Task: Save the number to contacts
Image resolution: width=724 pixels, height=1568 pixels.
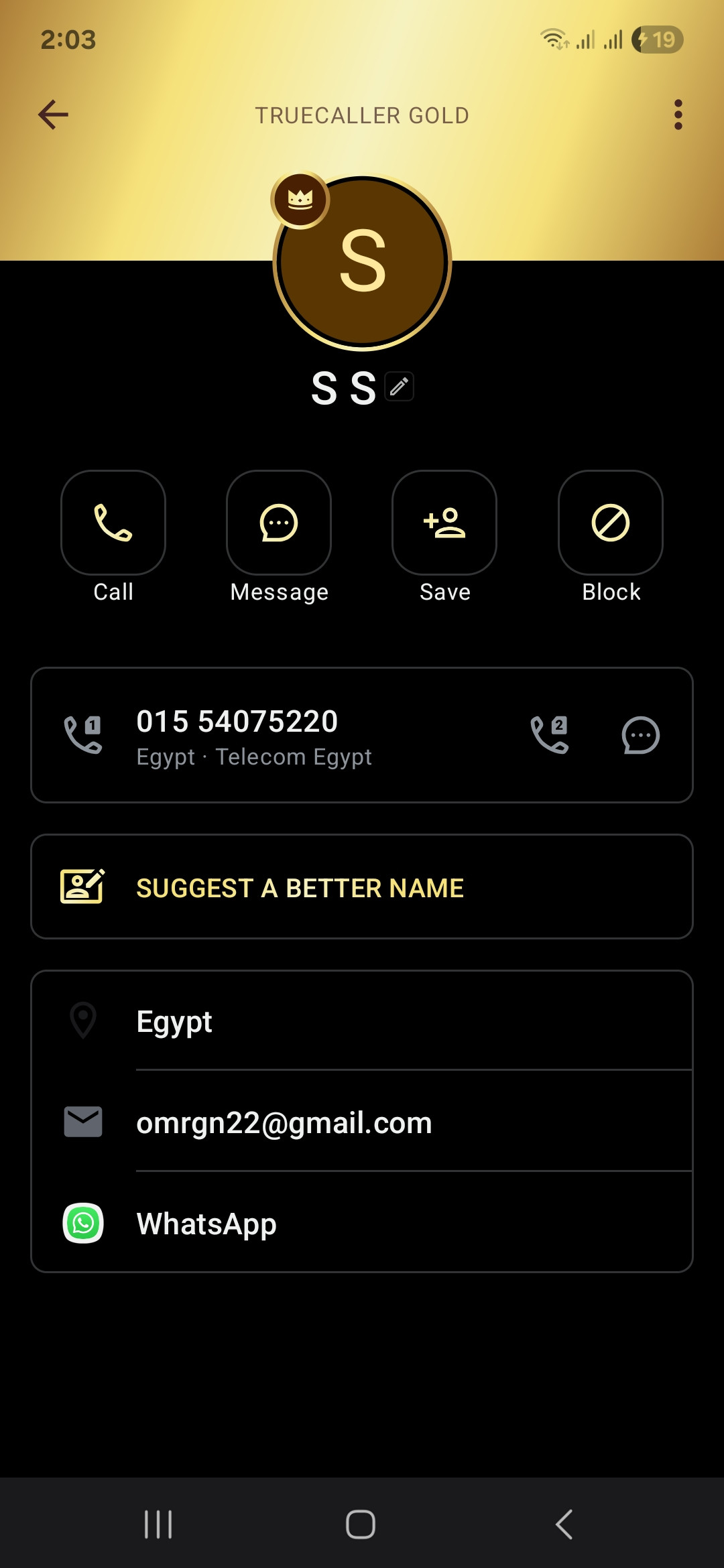Action: pyautogui.click(x=444, y=523)
